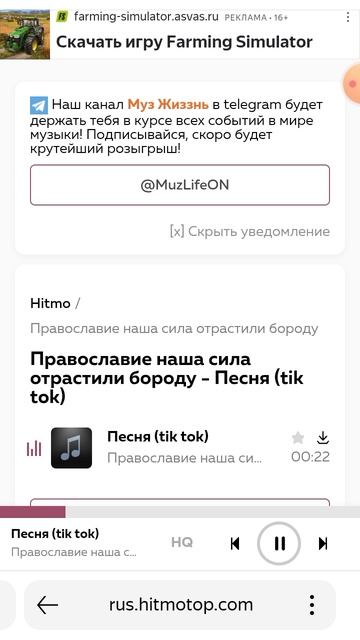Open the ad options three-dot menu
Screen dimensions: 360x640
[x=348, y=17]
